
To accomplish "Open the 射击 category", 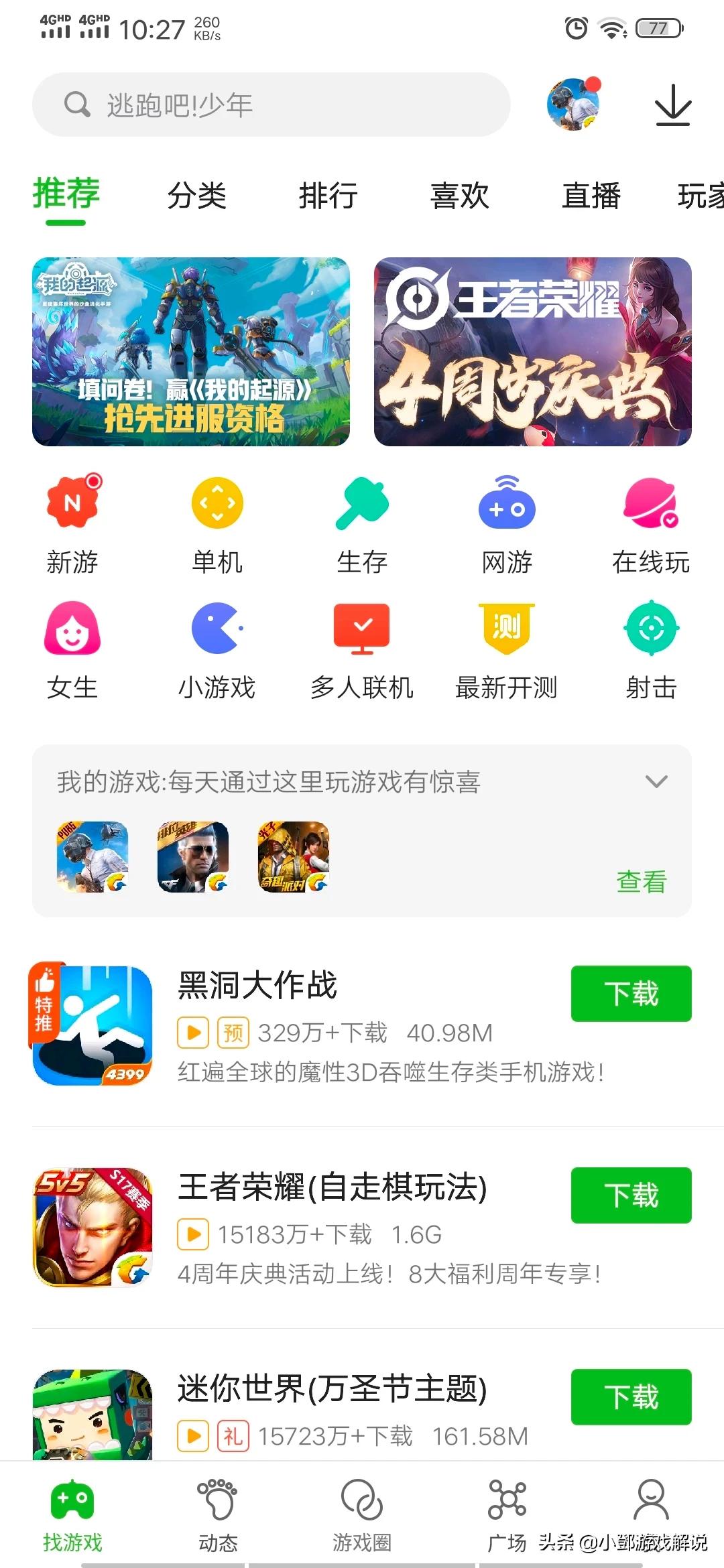I will click(651, 650).
